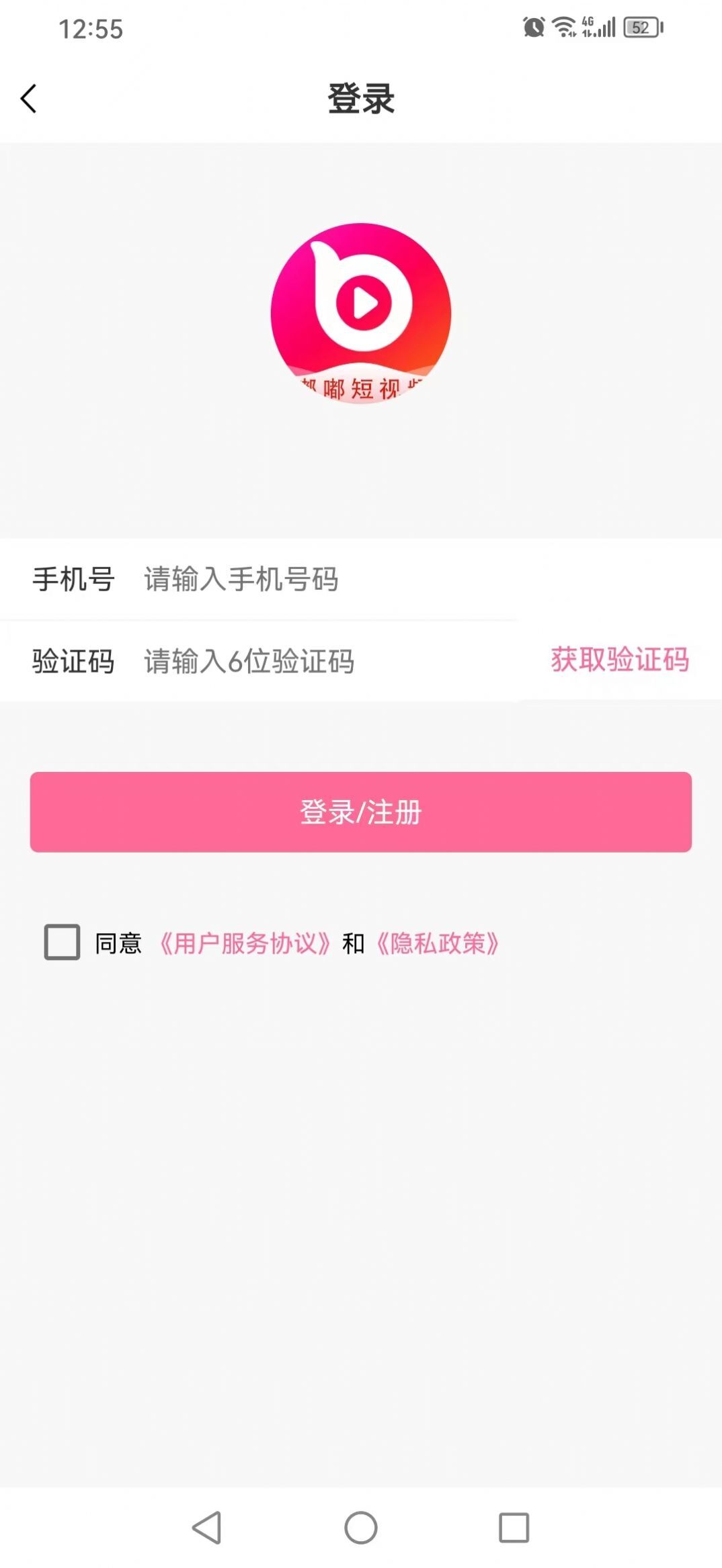Screen dimensions: 722x1568
Task: Tap the 嘟嘟短视频 app logo
Action: click(360, 312)
